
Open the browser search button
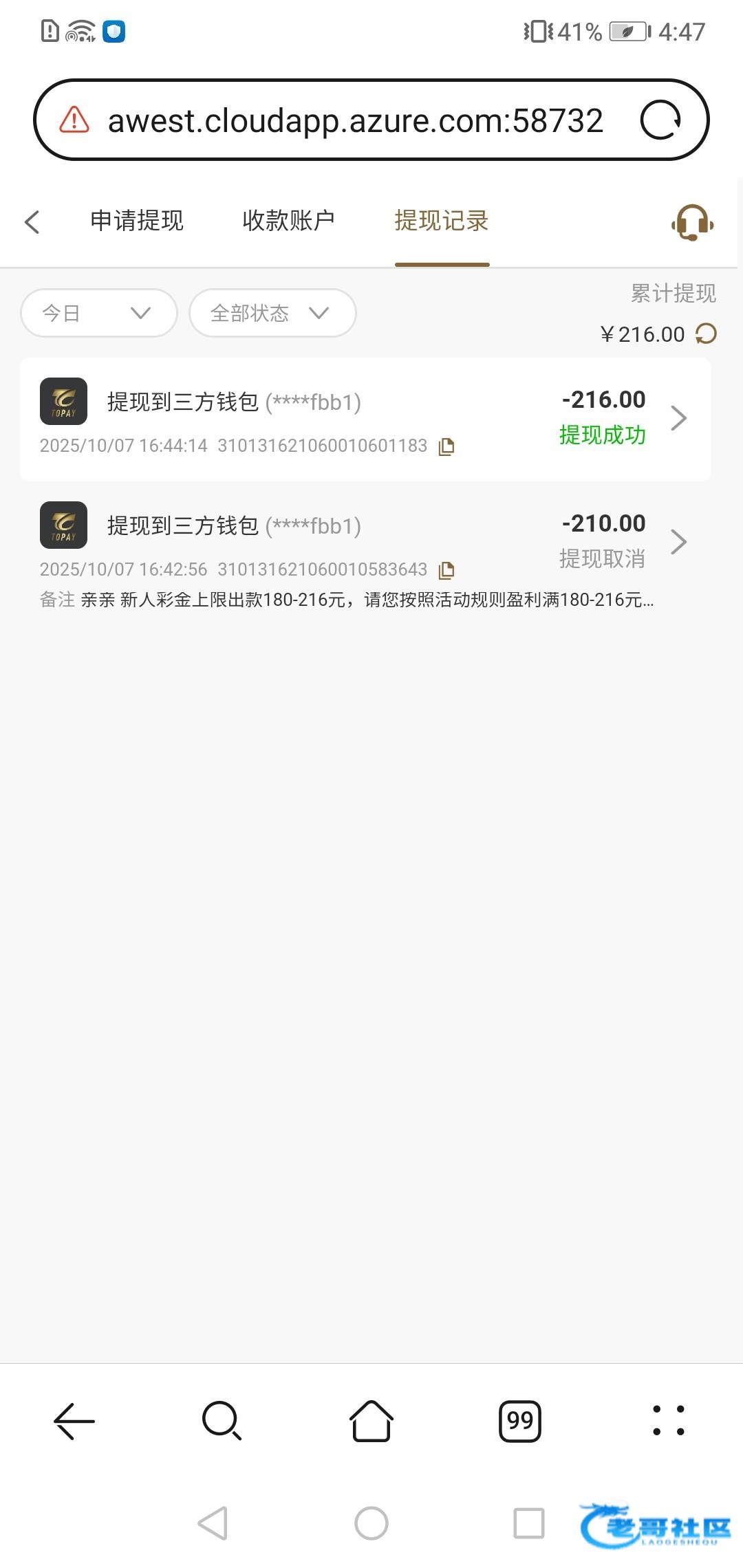222,1421
